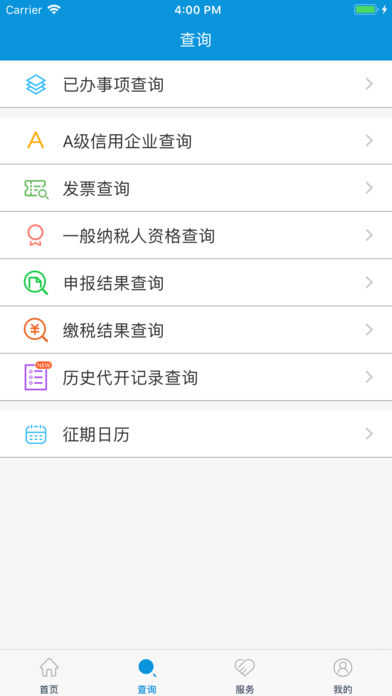Viewport: 392px width, 696px height.
Task: Open A级信用企业查询 row
Action: (x=196, y=141)
